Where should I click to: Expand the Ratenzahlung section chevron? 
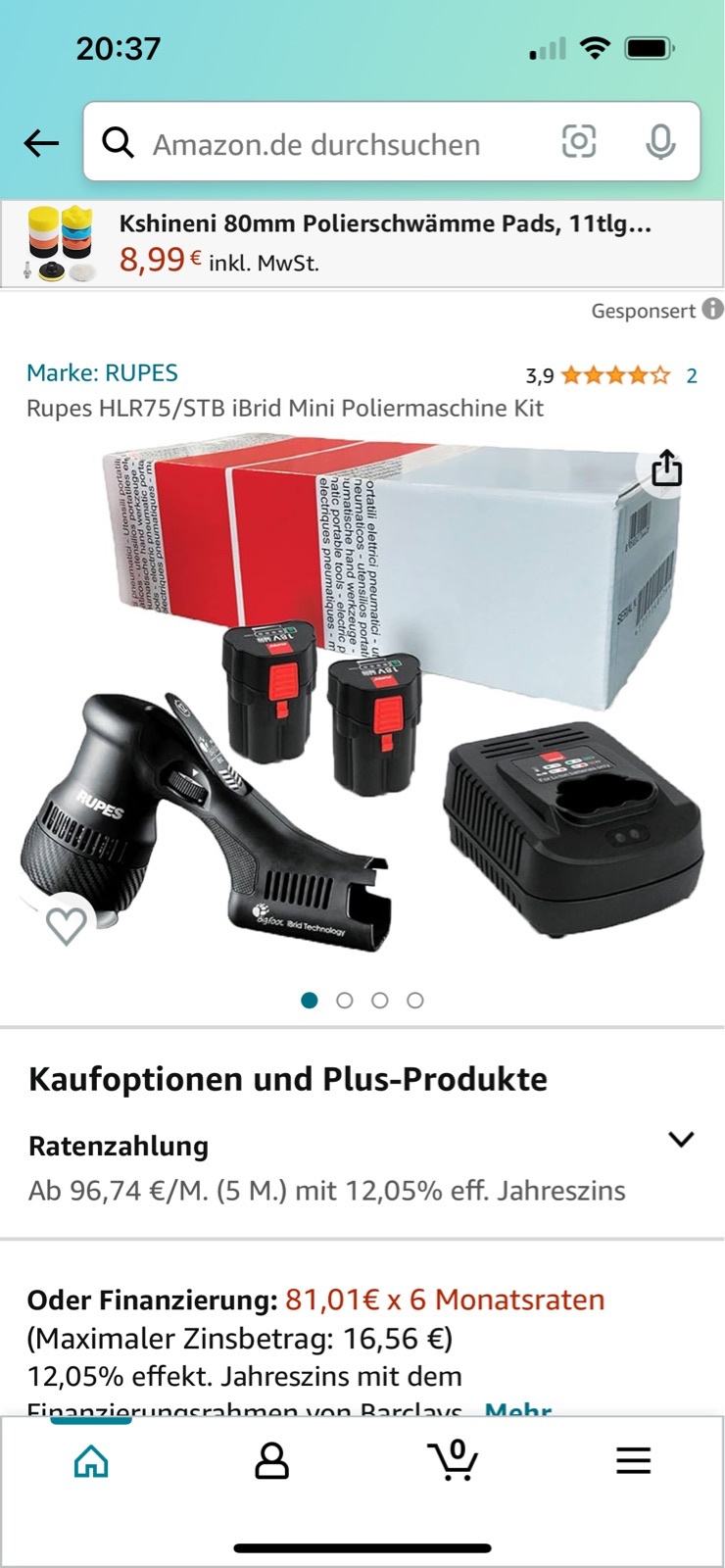(x=683, y=1139)
